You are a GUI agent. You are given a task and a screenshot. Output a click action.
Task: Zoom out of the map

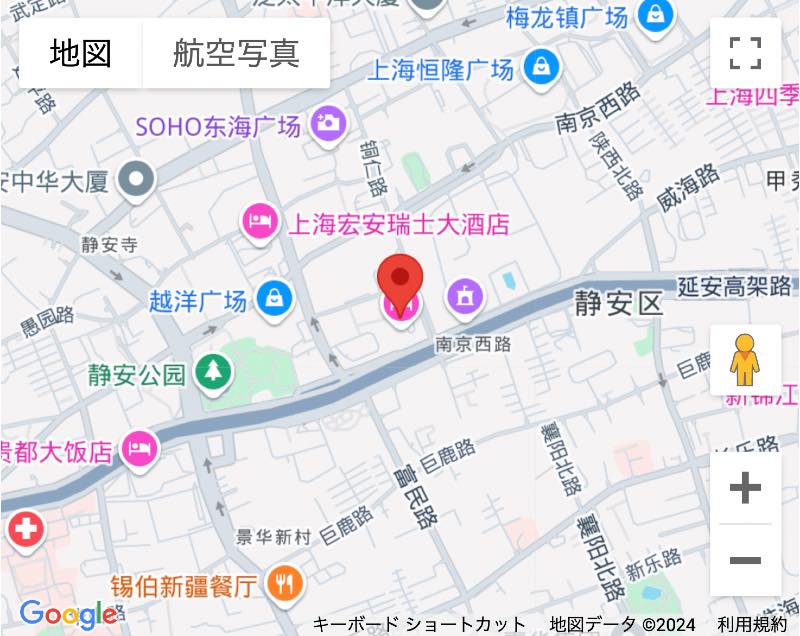[745, 560]
